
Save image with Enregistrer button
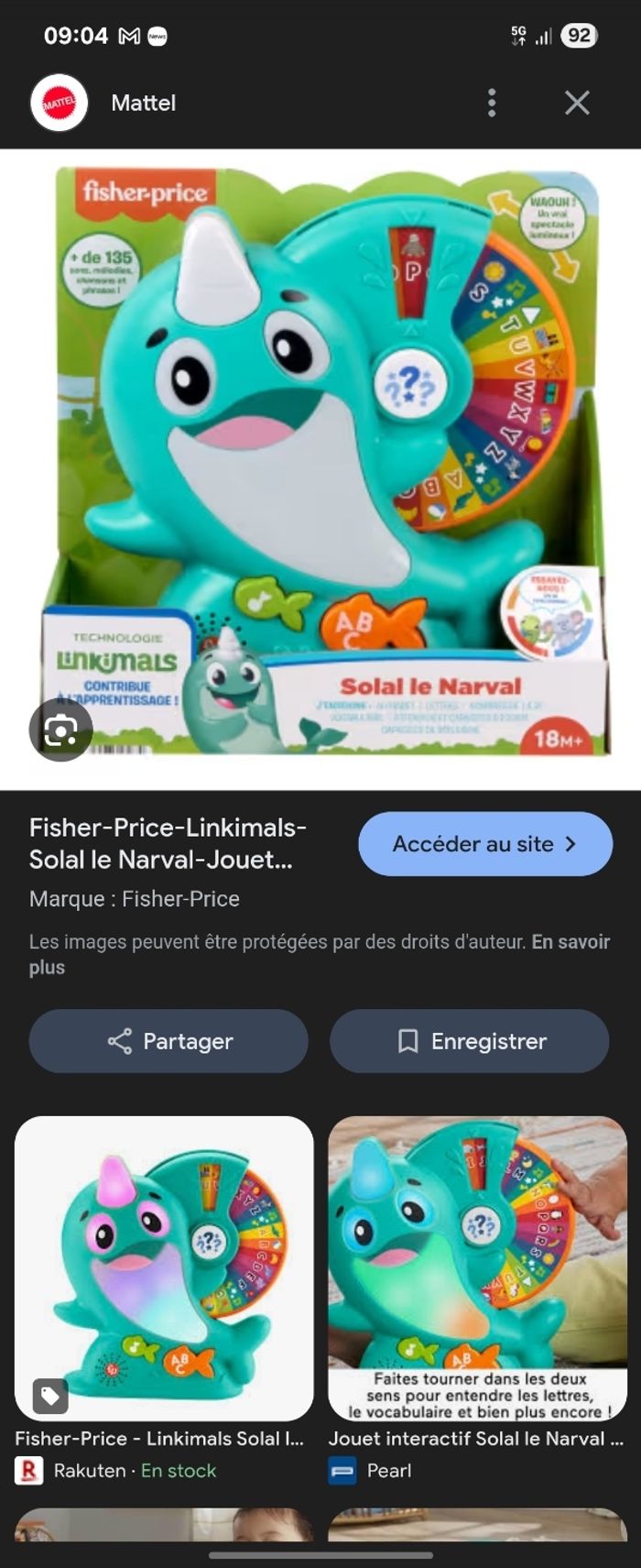pyautogui.click(x=470, y=1041)
